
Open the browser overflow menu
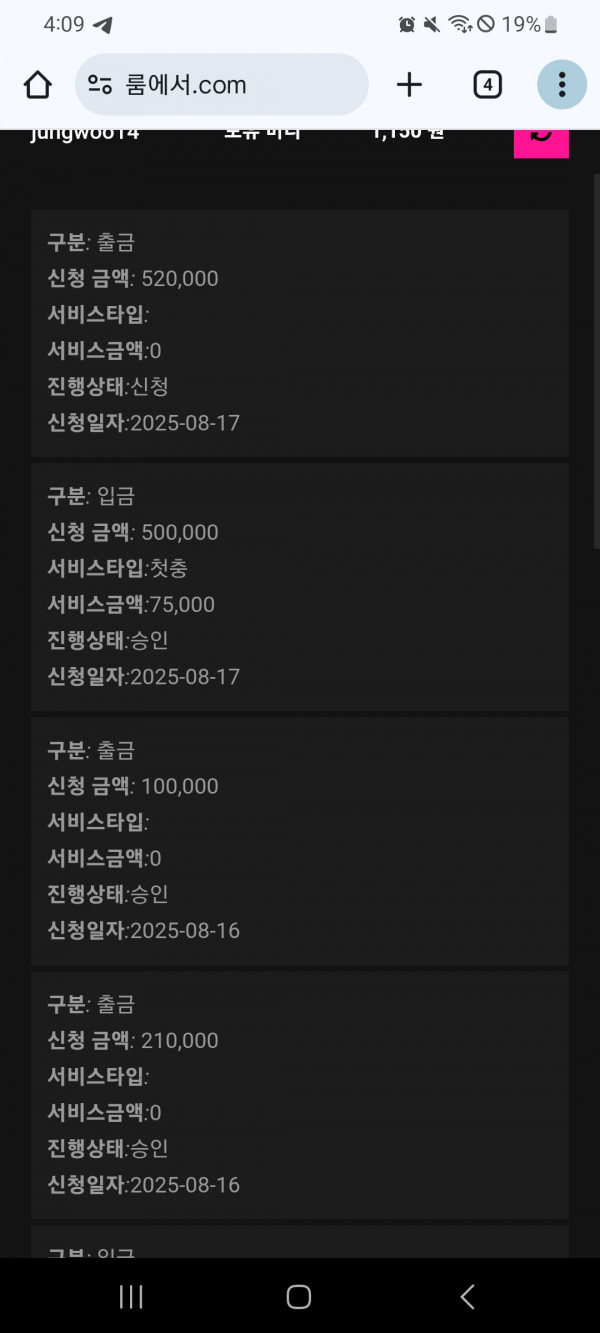coord(562,85)
